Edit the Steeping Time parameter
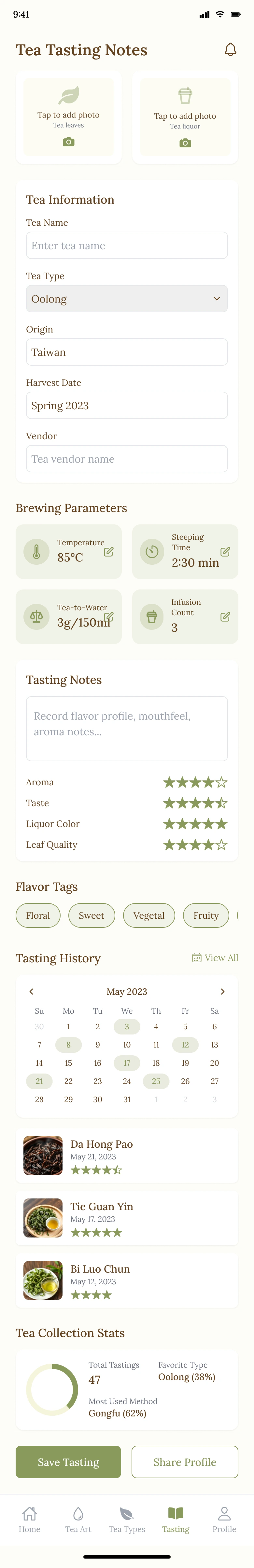254x1568 pixels. point(225,551)
